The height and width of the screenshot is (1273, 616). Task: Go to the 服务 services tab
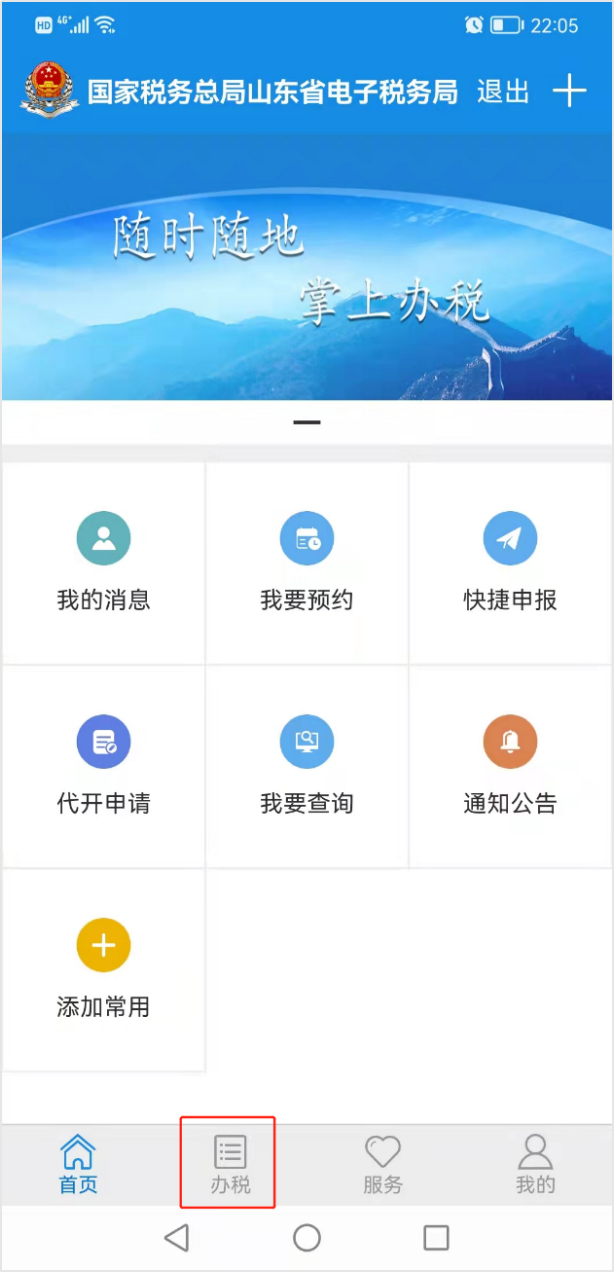click(x=382, y=1165)
